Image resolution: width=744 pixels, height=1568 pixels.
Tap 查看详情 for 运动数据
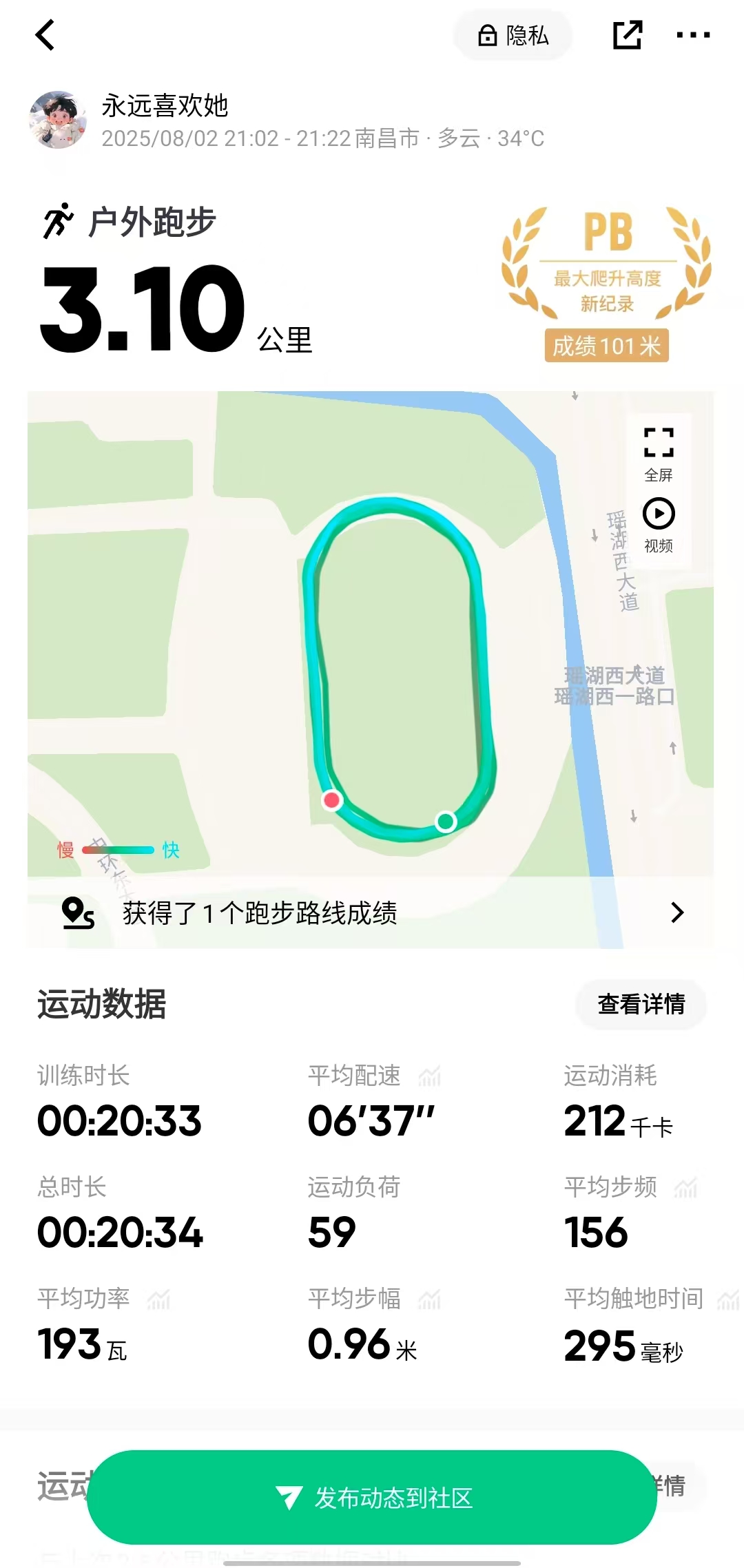(641, 1004)
